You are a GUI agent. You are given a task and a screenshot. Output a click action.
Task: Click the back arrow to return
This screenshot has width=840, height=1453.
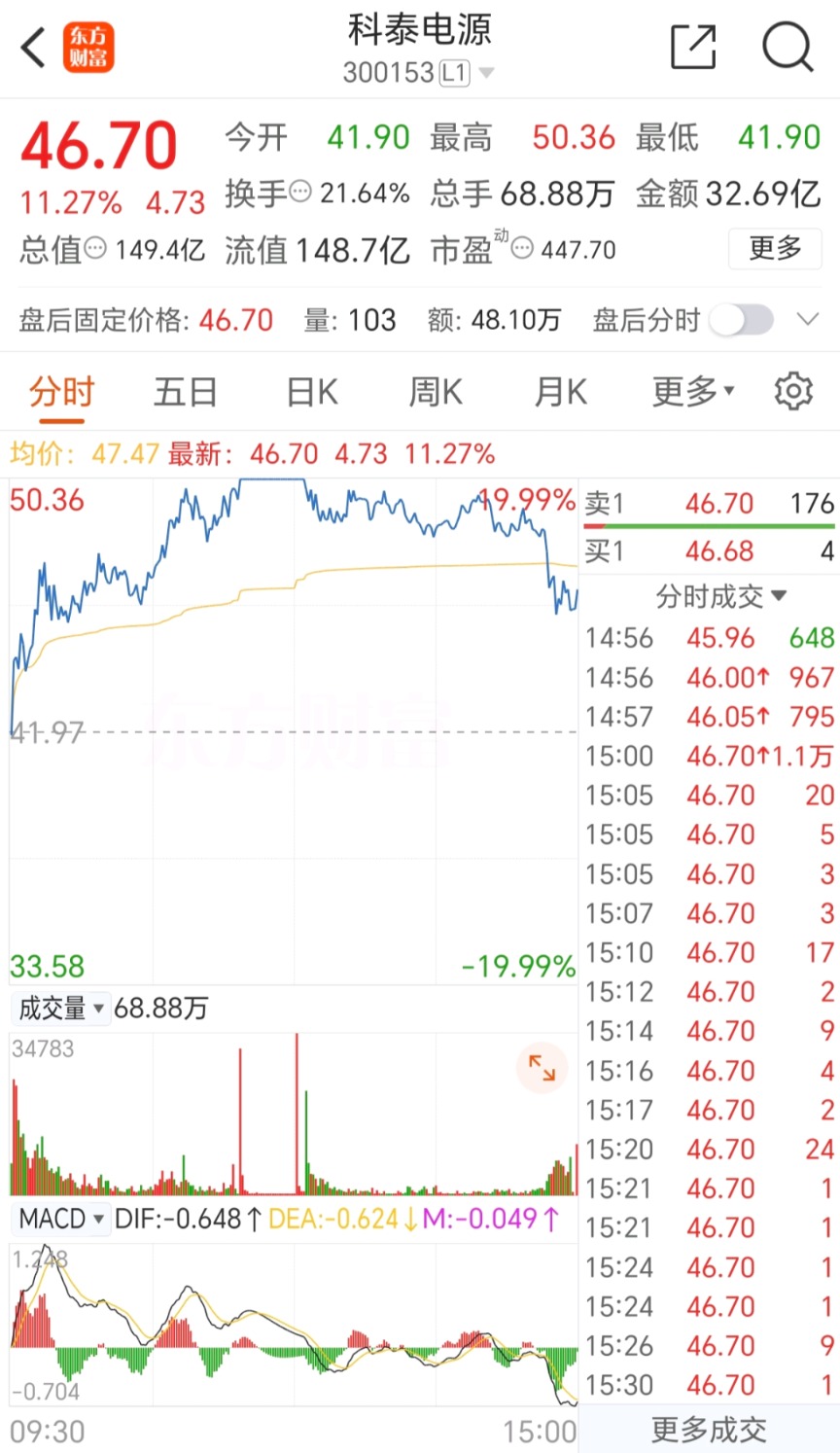(x=31, y=46)
